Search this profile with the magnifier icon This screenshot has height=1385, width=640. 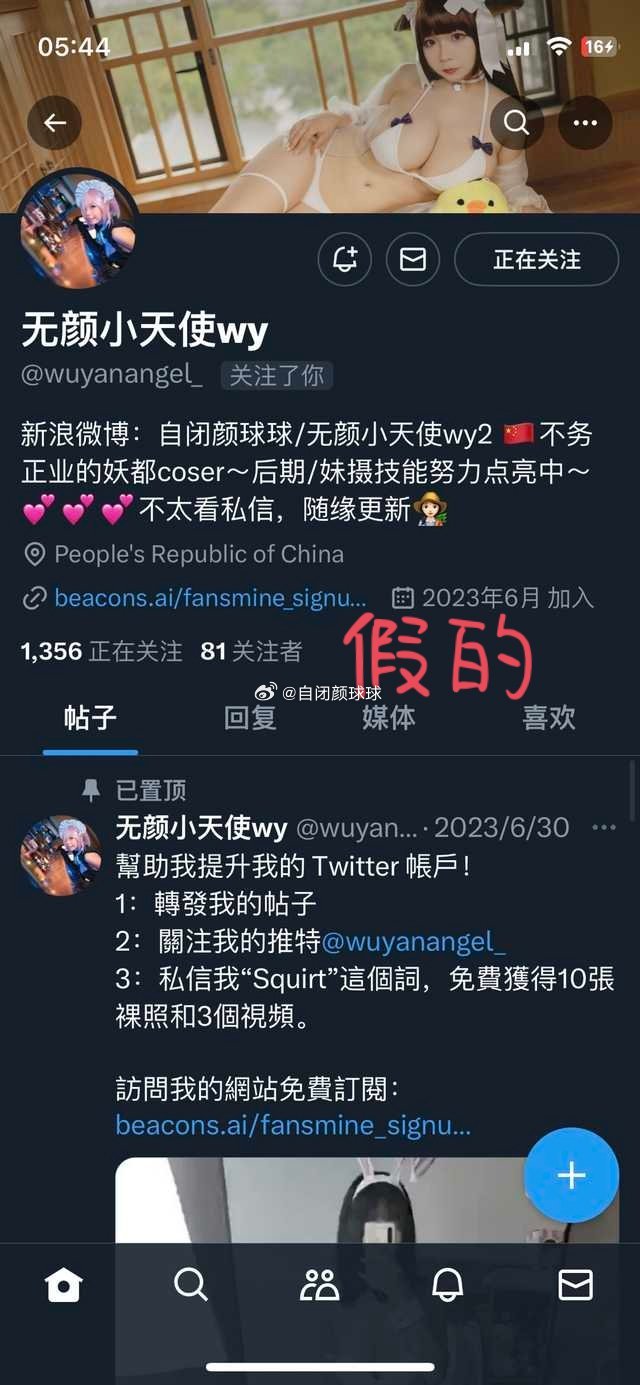point(516,124)
